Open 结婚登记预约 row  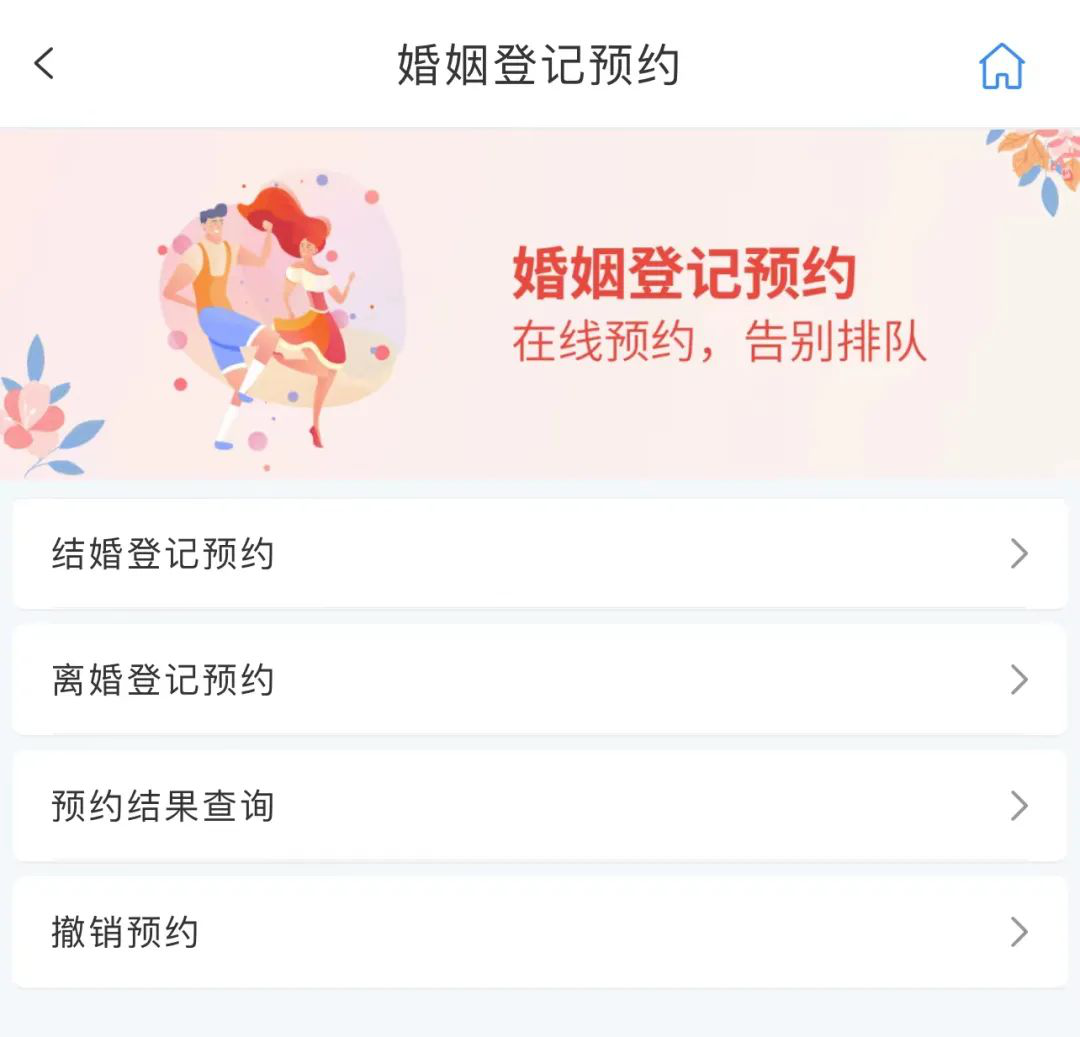[x=540, y=553]
